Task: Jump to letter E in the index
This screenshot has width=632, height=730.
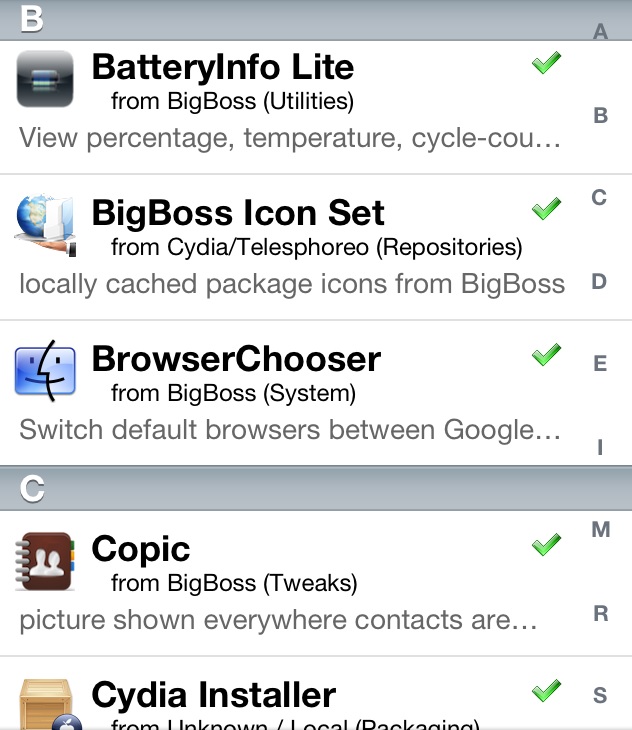Action: click(600, 364)
